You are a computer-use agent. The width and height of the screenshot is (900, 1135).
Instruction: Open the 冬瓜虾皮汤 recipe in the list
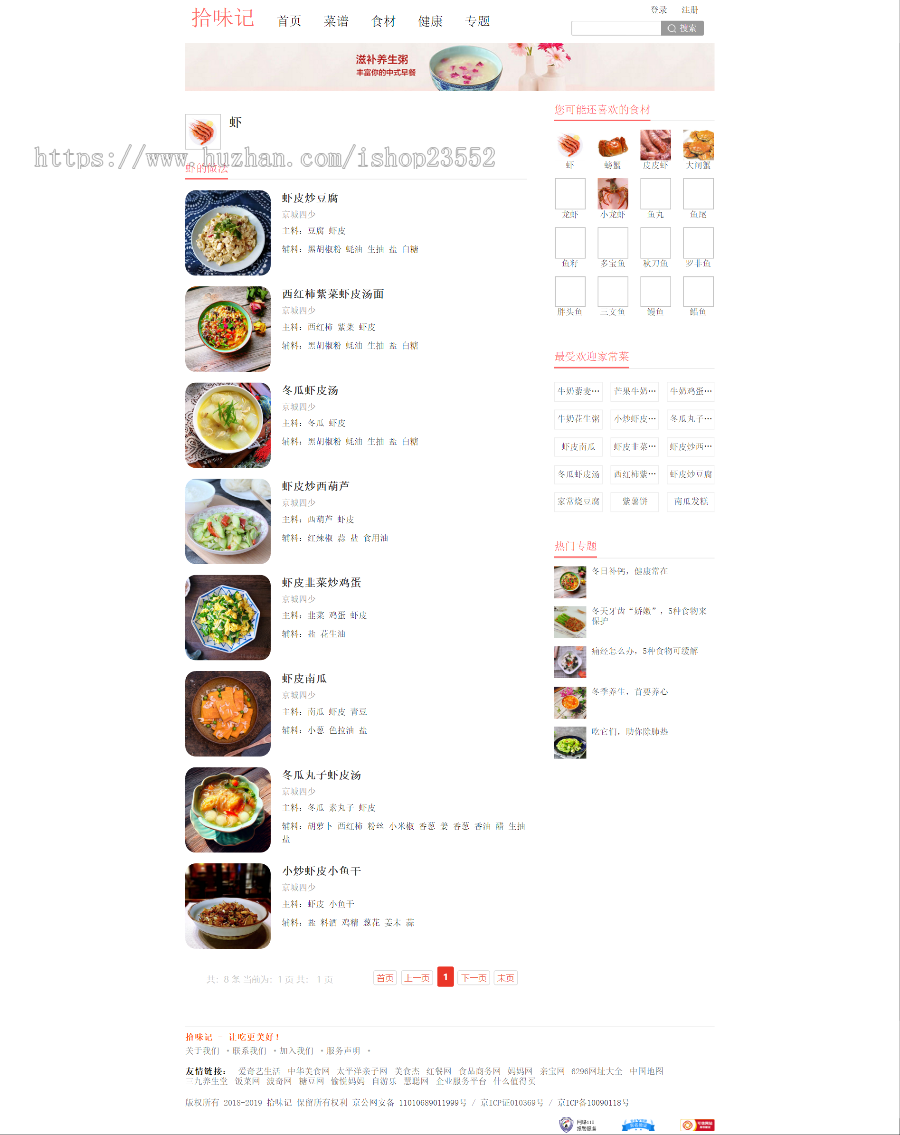pos(310,390)
